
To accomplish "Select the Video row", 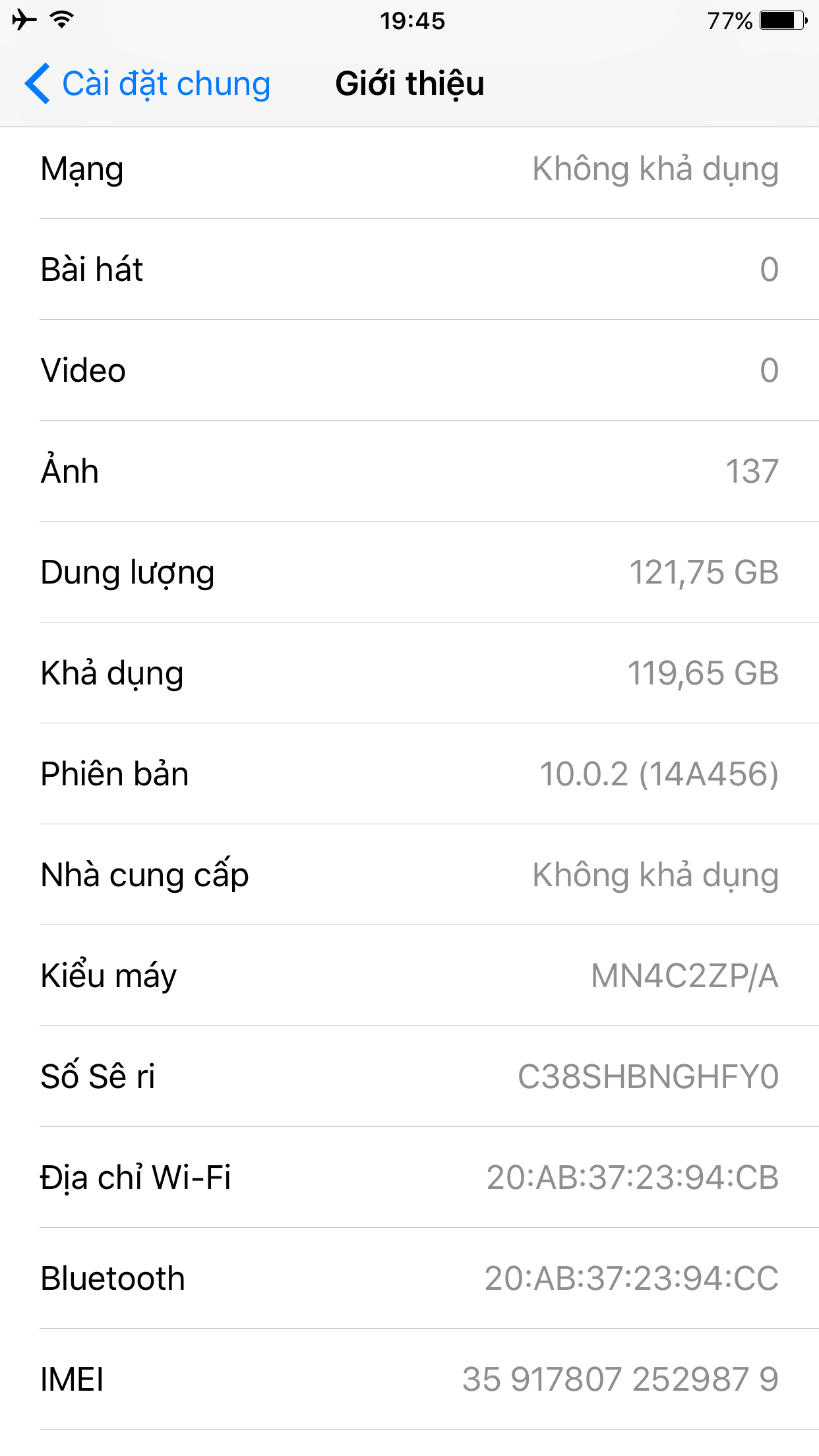I will click(409, 371).
